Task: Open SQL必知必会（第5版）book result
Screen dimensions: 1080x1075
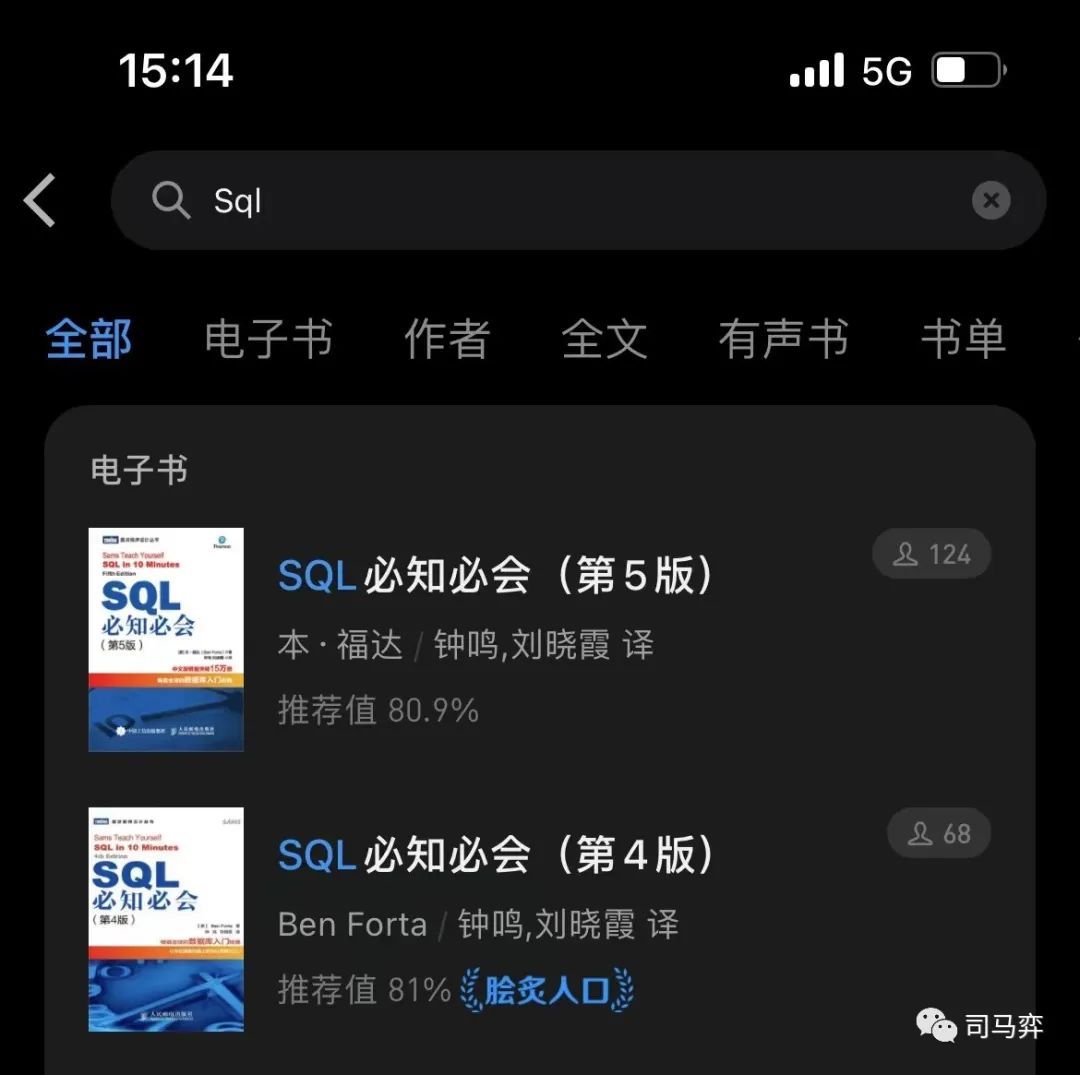Action: tap(496, 576)
